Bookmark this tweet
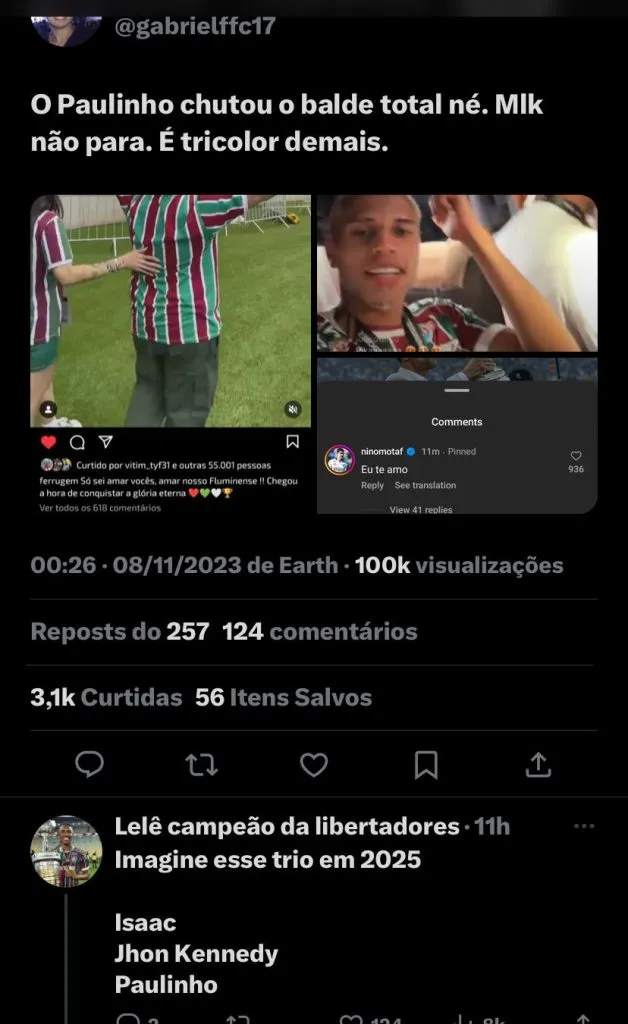 pyautogui.click(x=426, y=764)
